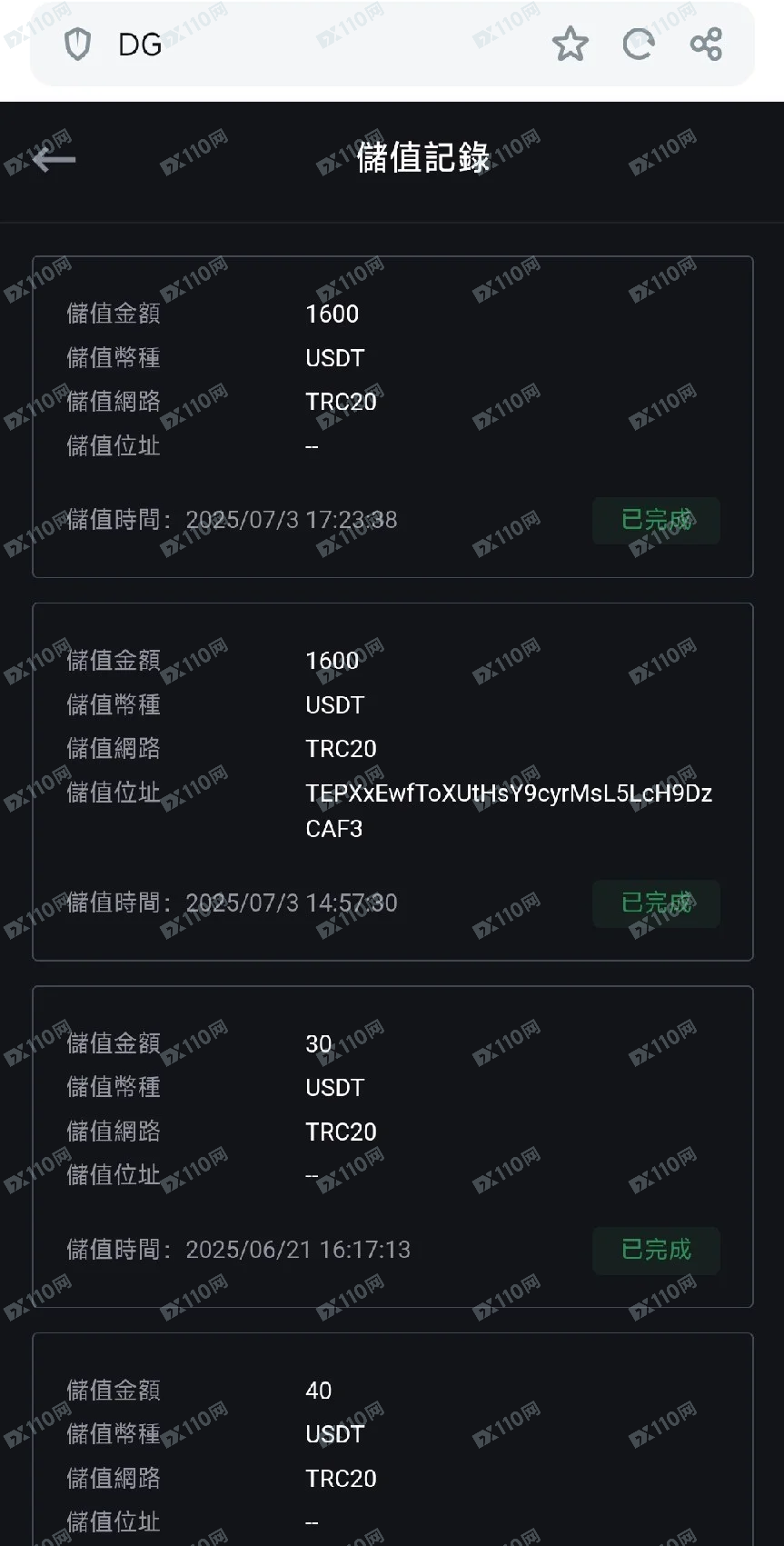The width and height of the screenshot is (784, 1546).
Task: Share this page from the browser bar
Action: tap(706, 44)
